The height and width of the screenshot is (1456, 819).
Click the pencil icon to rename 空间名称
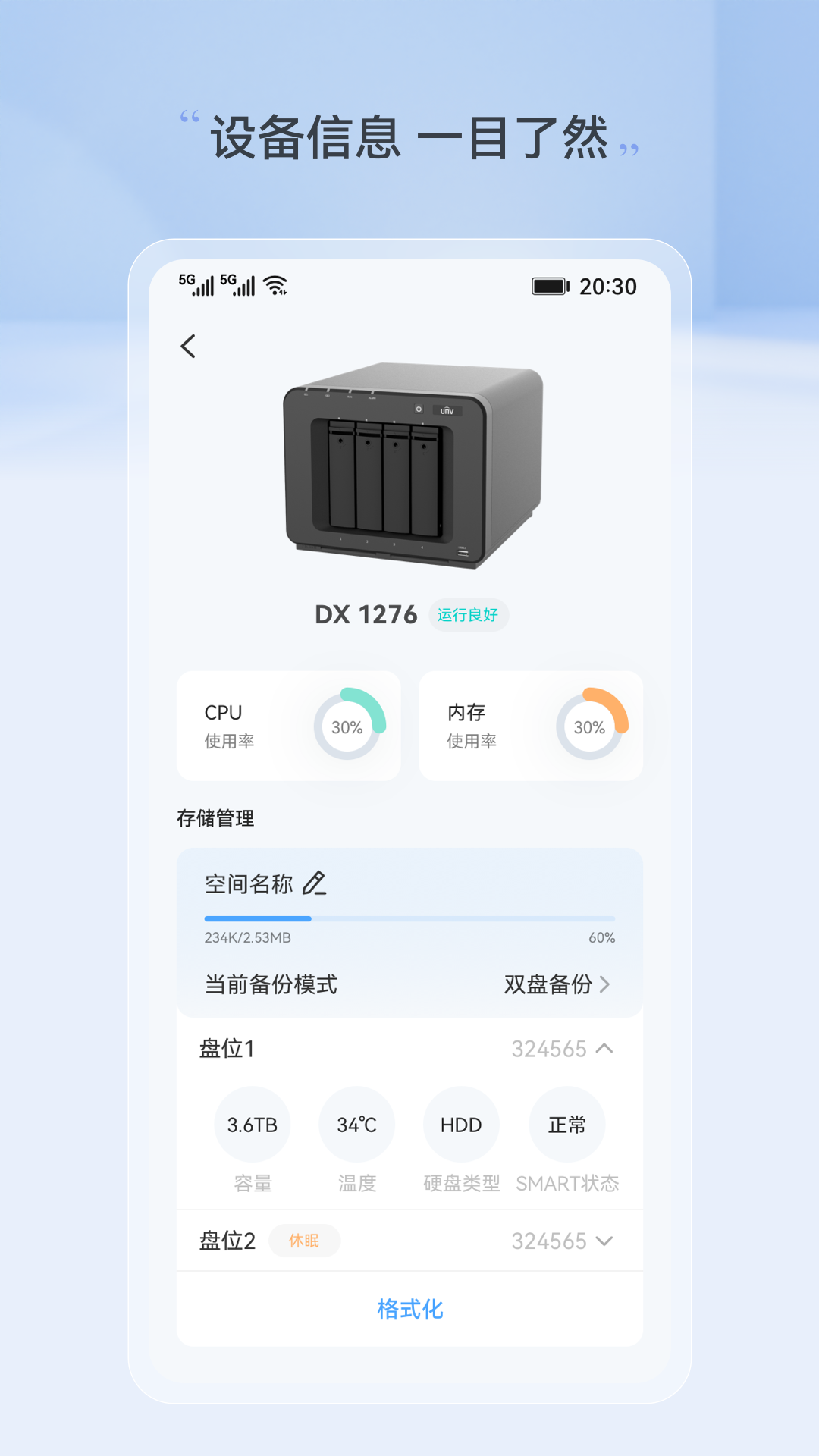[x=315, y=883]
